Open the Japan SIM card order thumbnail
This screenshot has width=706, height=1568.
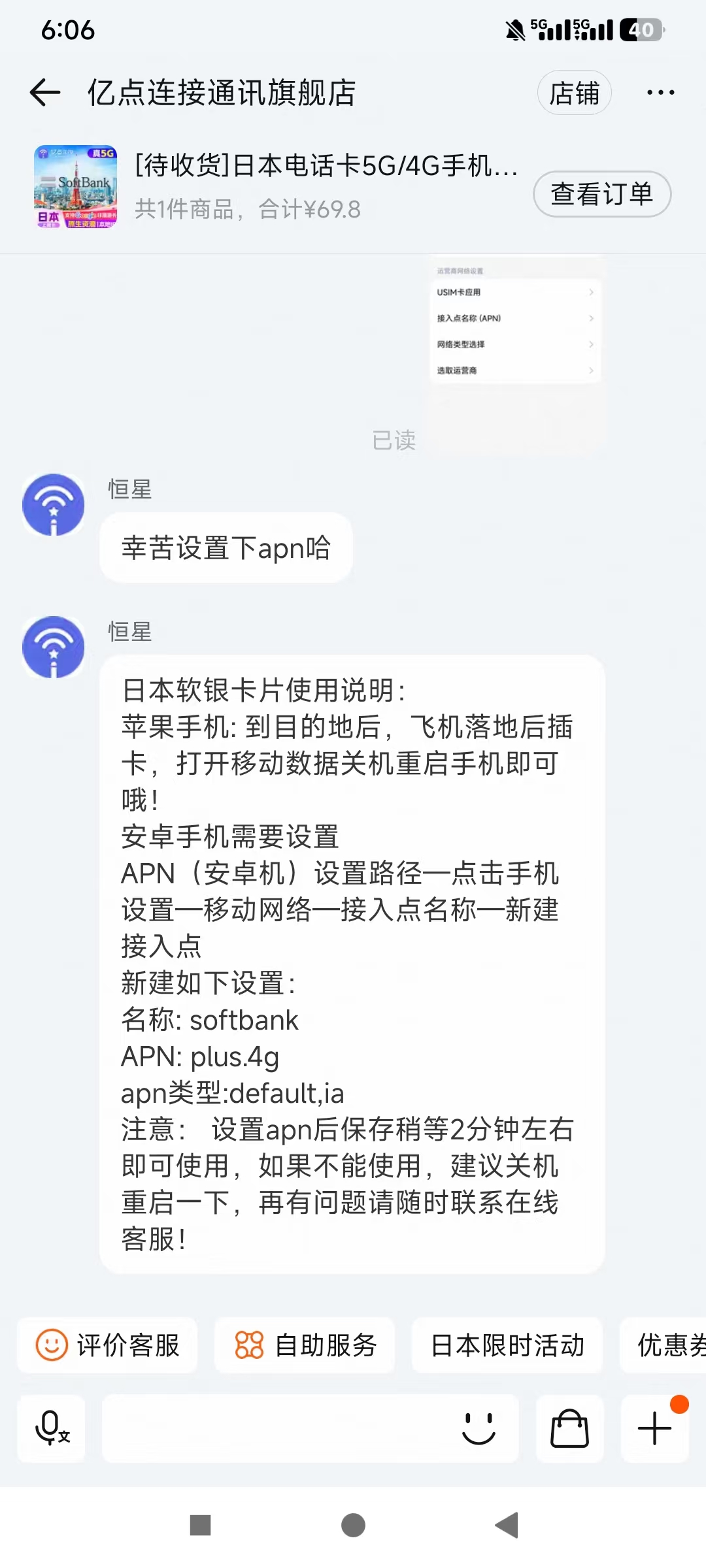coord(76,187)
